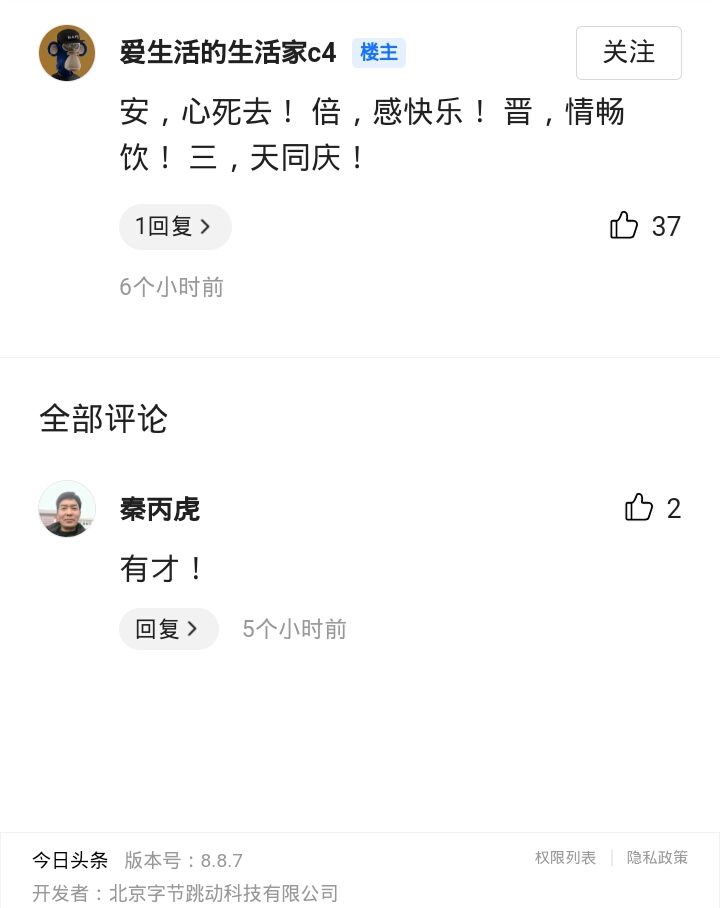This screenshot has width=720, height=908.
Task: Expand the 1回复 replies chip
Action: 175,227
